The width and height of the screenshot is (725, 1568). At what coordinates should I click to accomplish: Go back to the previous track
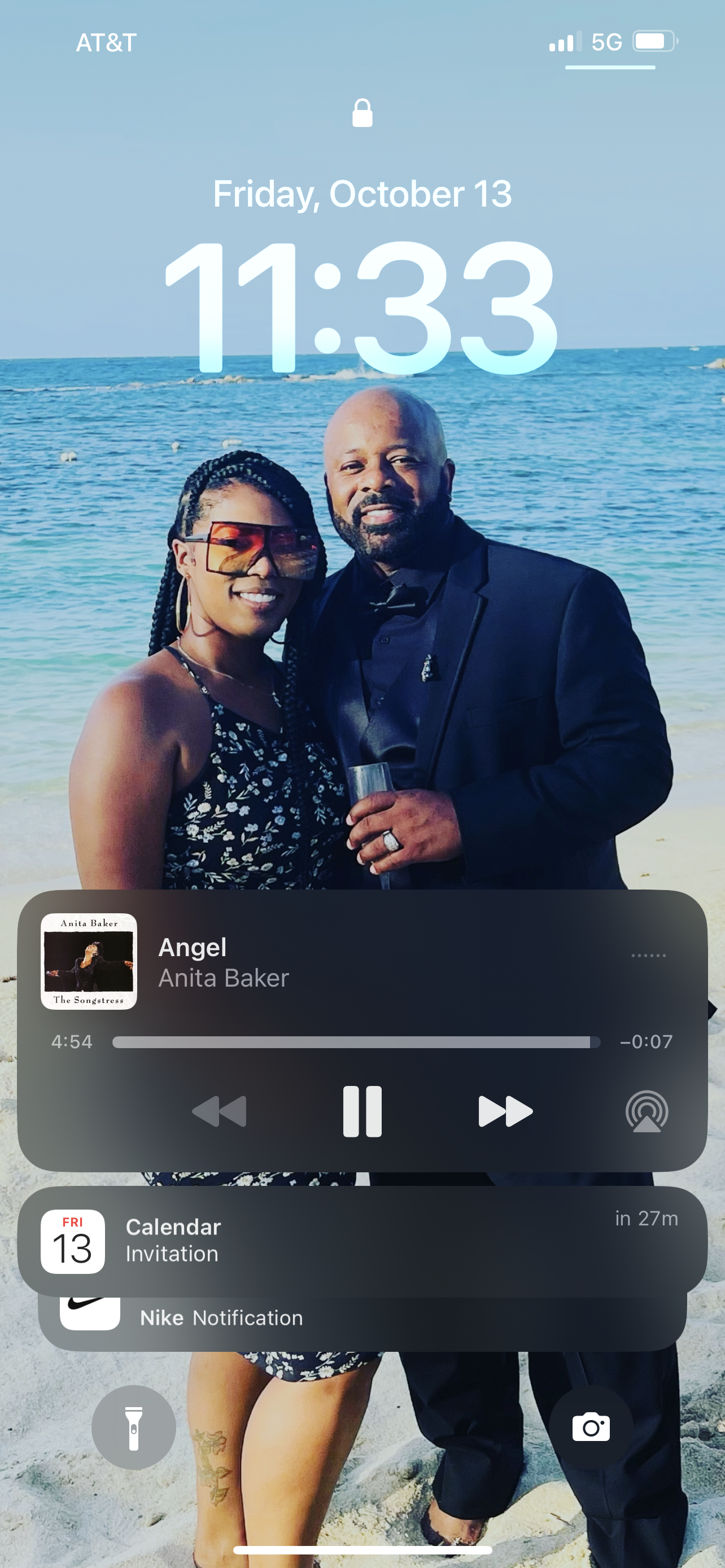pyautogui.click(x=219, y=1111)
